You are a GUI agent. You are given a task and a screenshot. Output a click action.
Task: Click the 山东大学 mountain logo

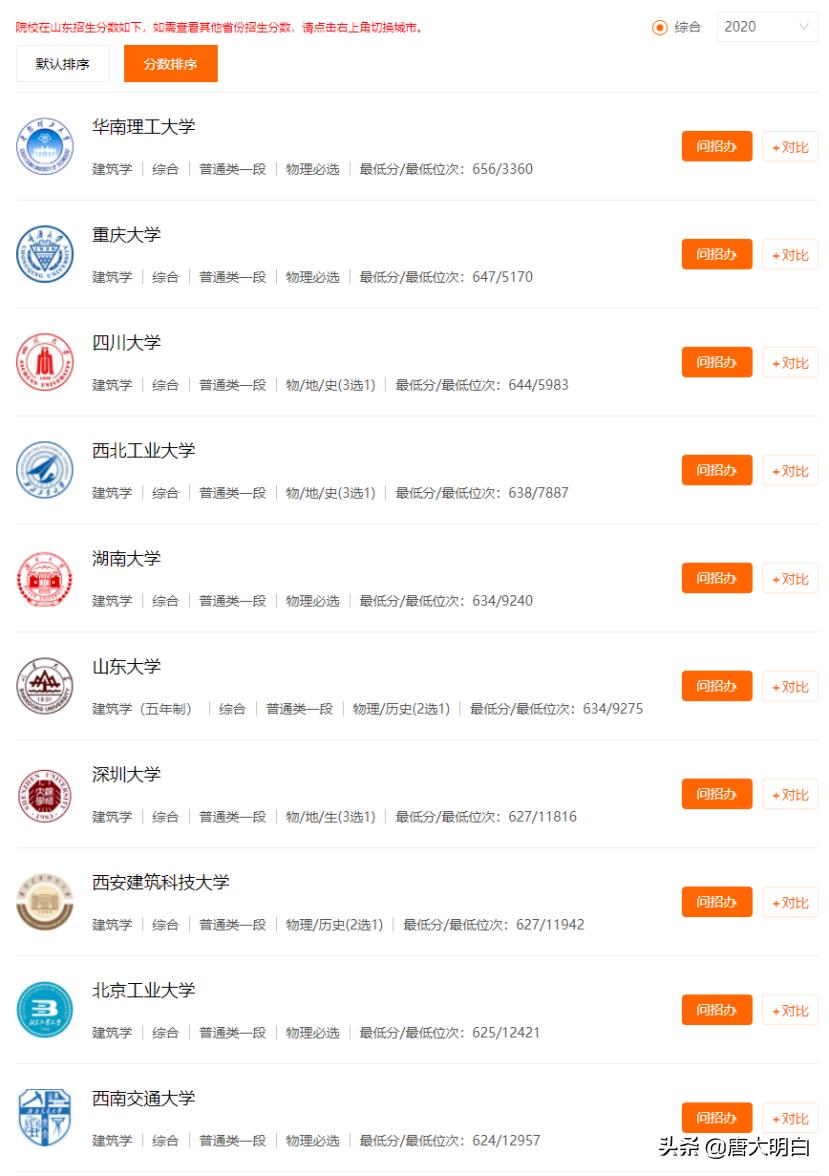(x=44, y=686)
